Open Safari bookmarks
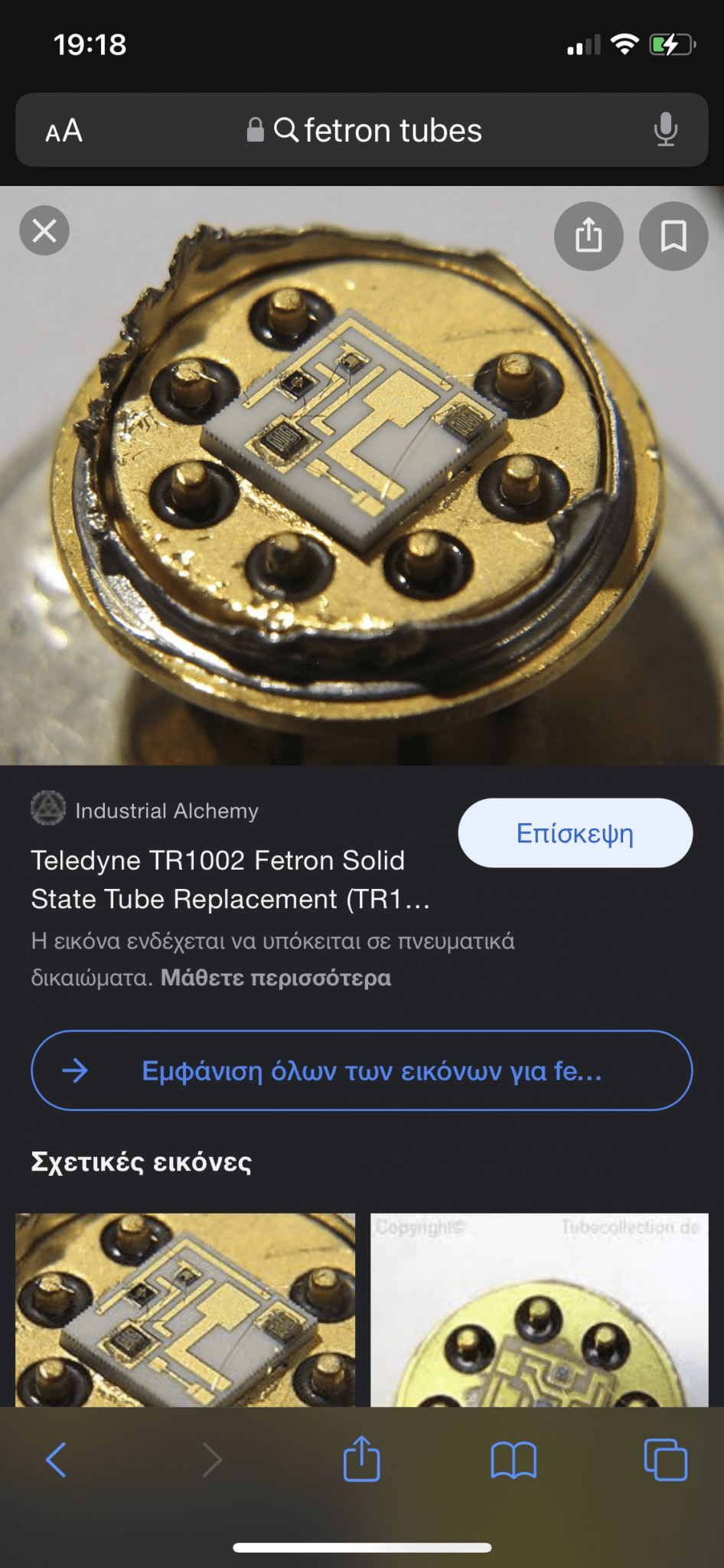724x1568 pixels. pos(514,1460)
